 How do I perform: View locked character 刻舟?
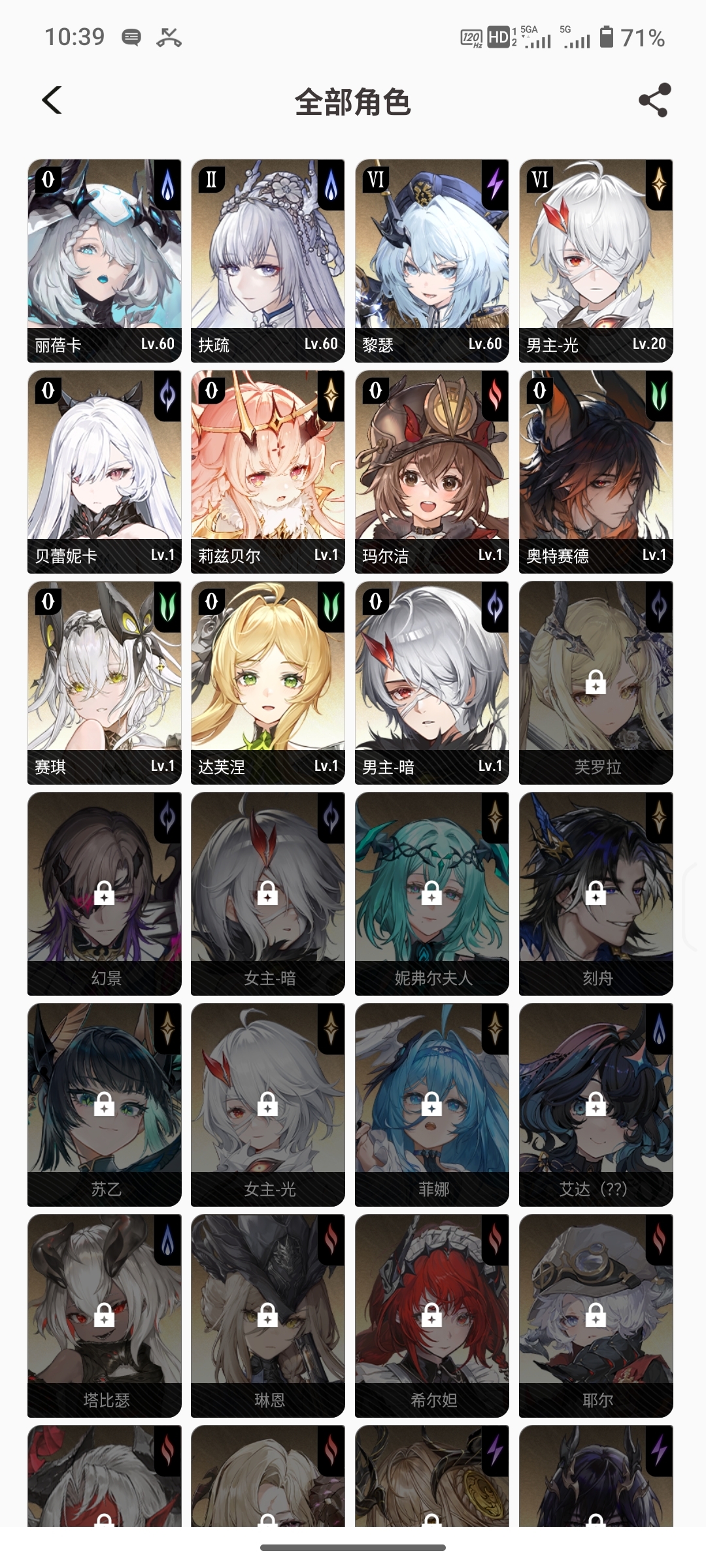coord(596,894)
